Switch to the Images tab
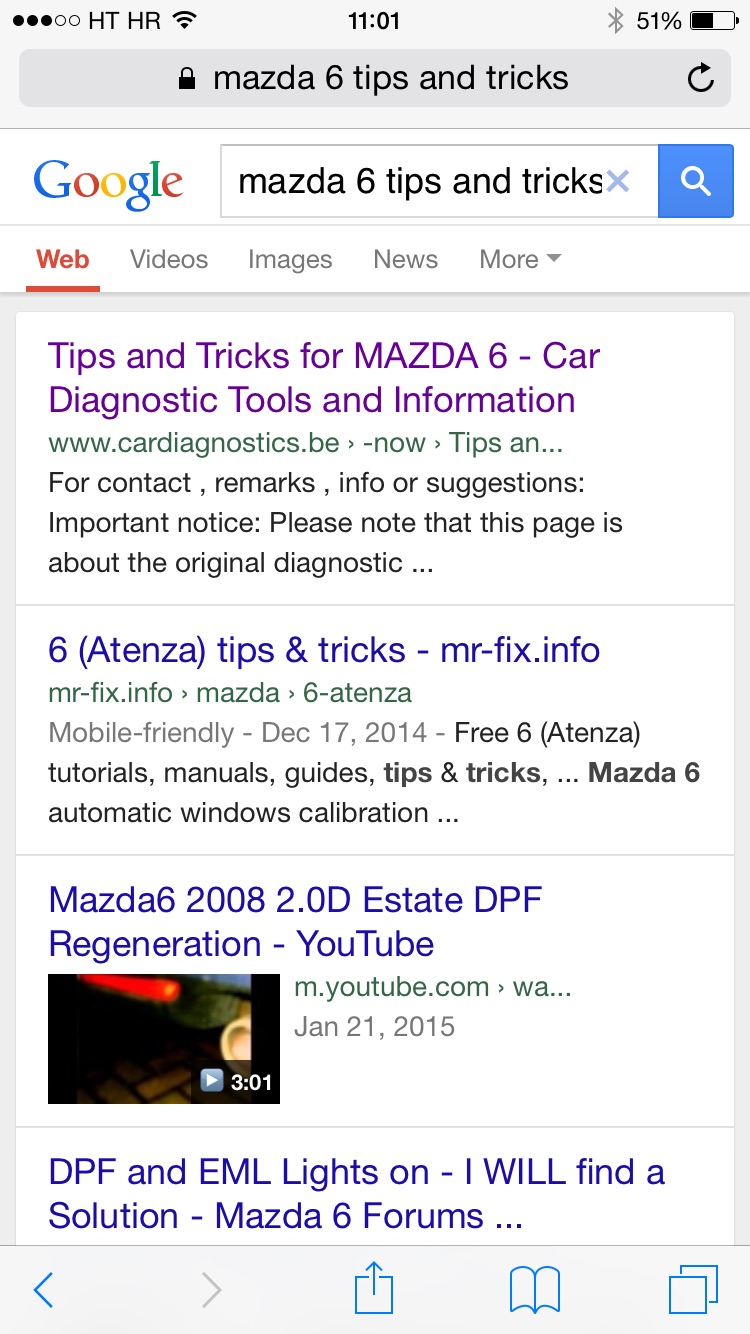Viewport: 750px width, 1334px height. [290, 260]
